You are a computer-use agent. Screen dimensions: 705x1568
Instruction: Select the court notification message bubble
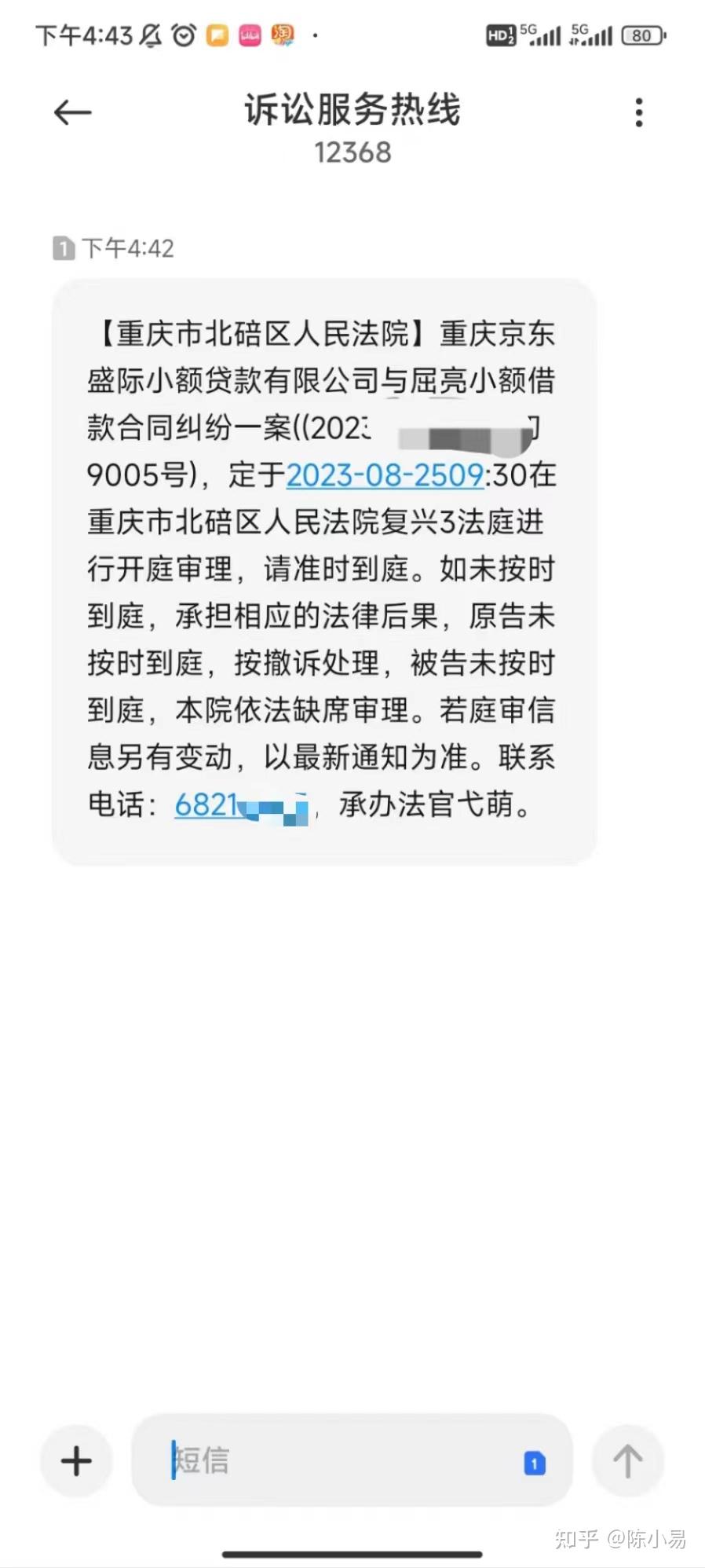[326, 570]
